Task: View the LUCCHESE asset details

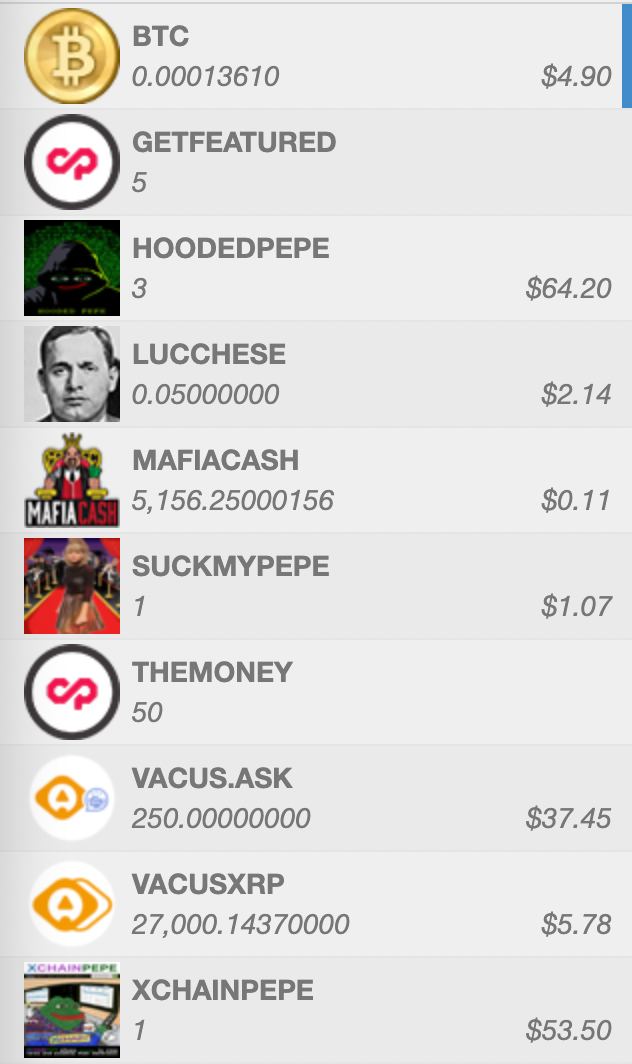Action: [x=316, y=374]
